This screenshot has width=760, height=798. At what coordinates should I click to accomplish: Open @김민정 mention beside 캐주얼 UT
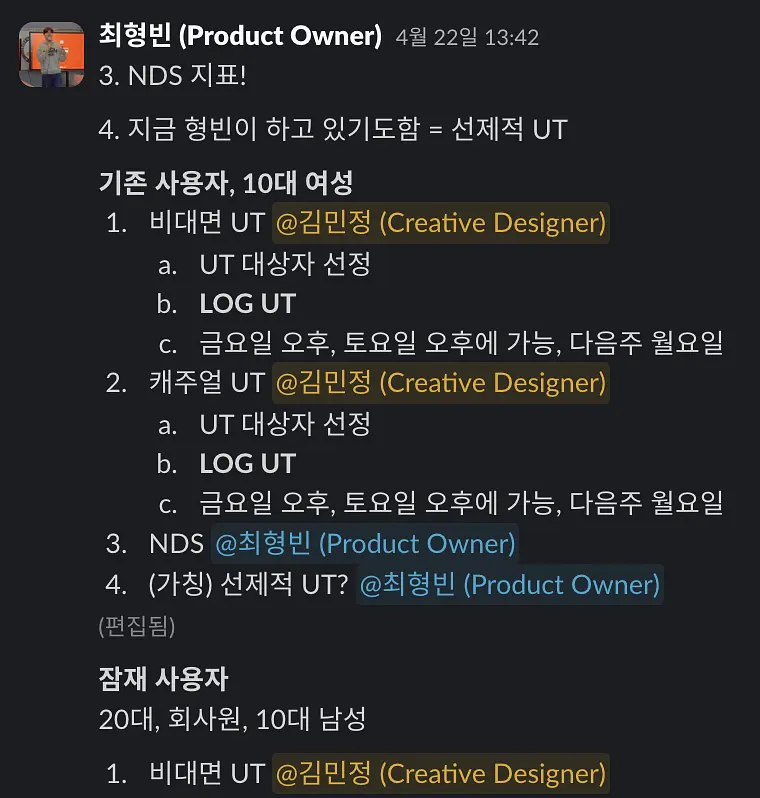pyautogui.click(x=441, y=383)
